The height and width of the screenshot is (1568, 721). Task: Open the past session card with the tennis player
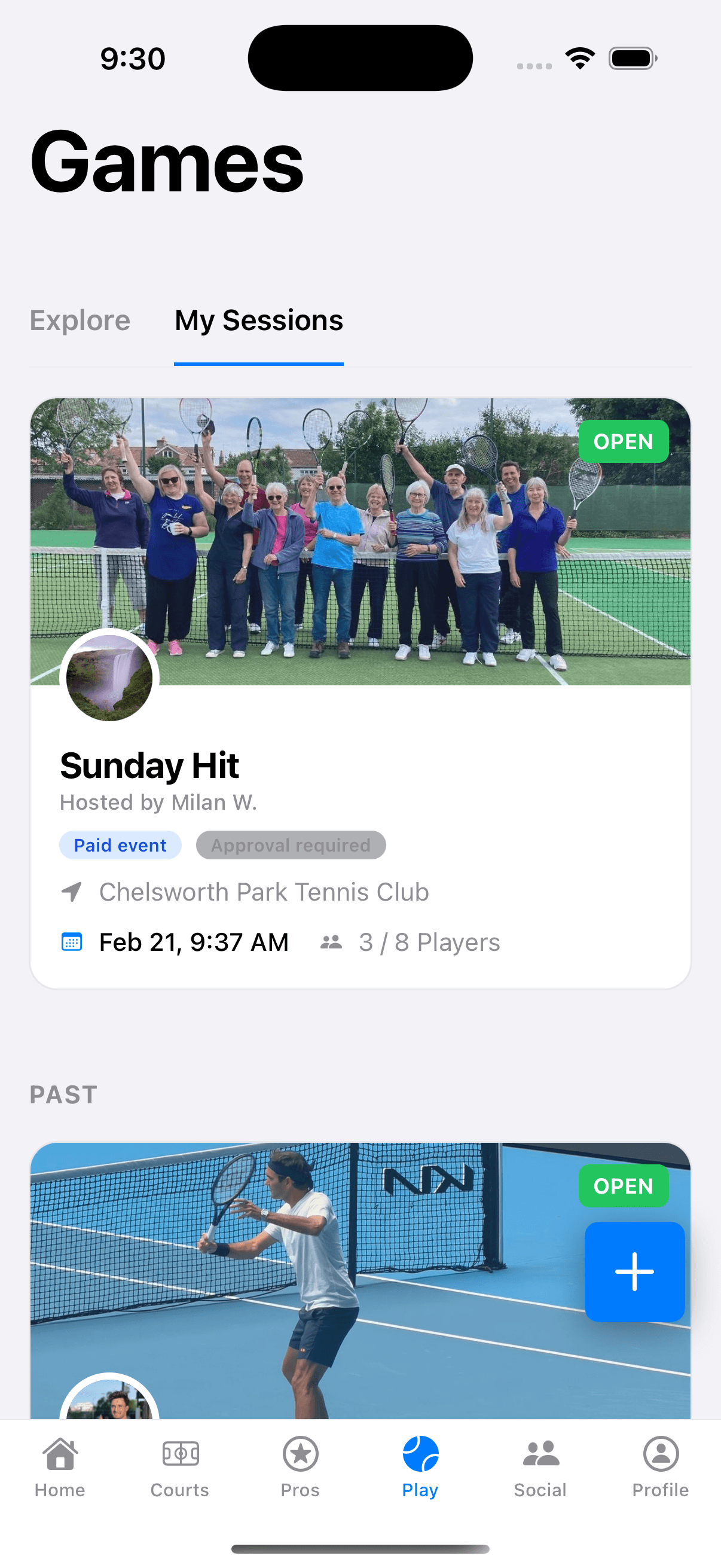coord(304,1279)
